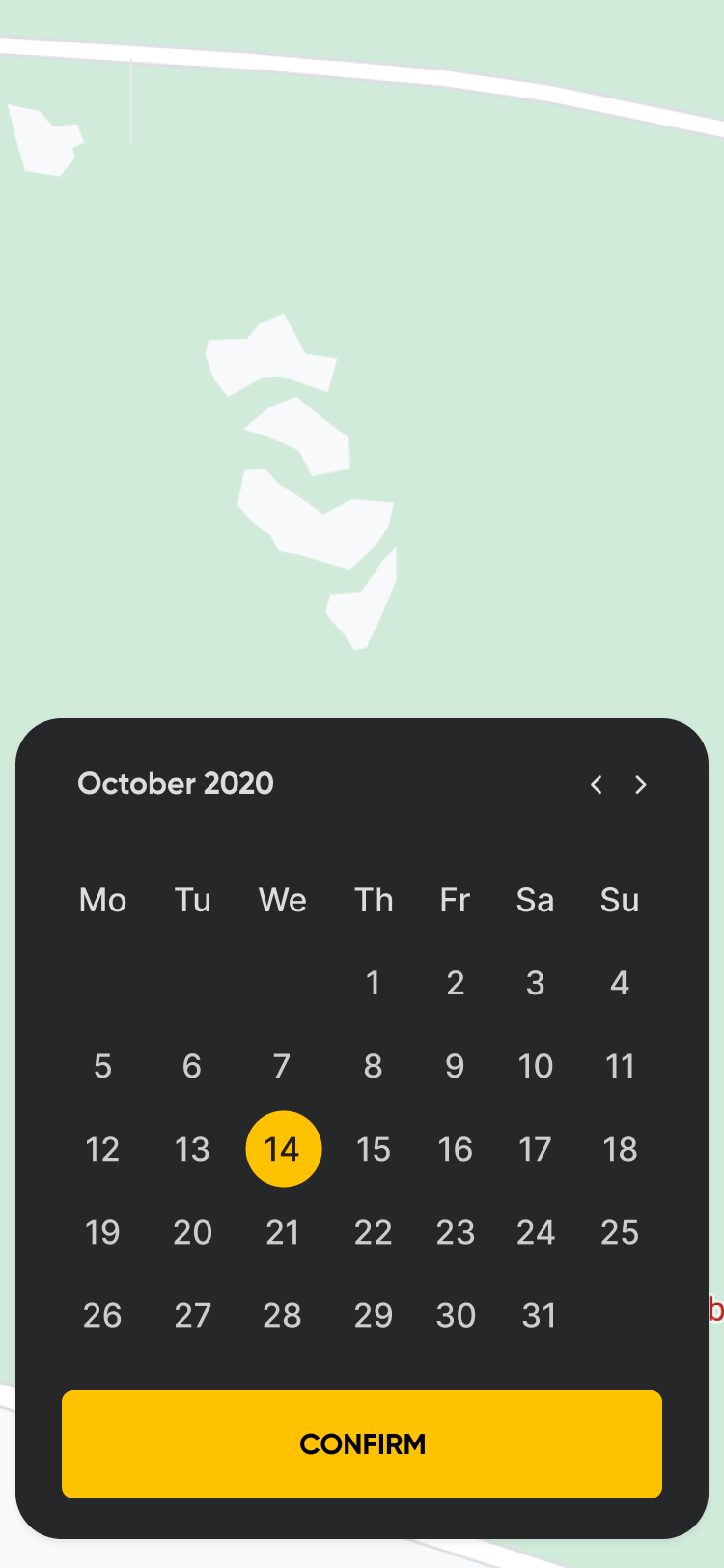724x1568 pixels.
Task: Choose October 31
Action: (539, 1315)
